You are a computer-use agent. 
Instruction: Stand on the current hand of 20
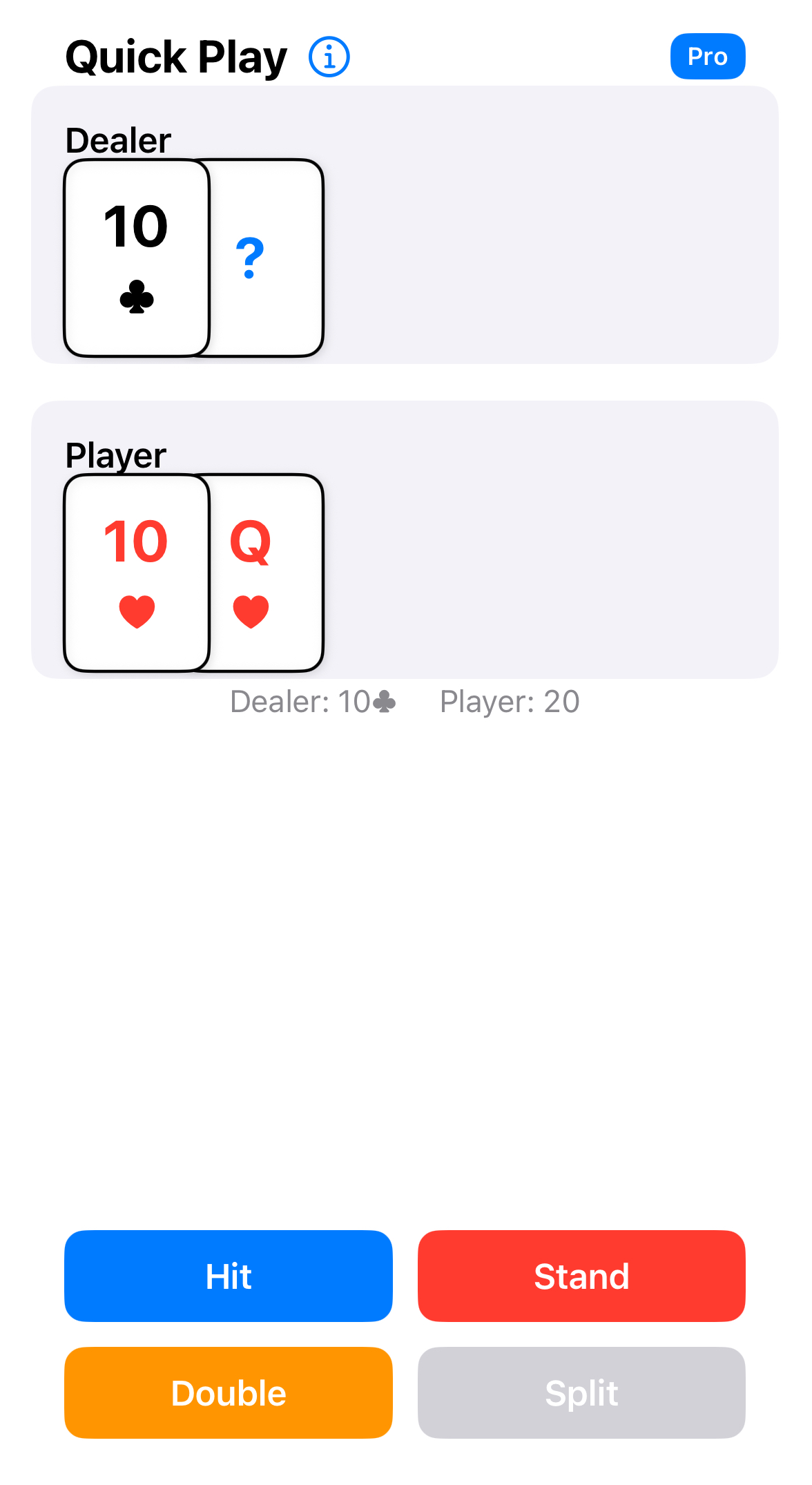pos(581,1276)
